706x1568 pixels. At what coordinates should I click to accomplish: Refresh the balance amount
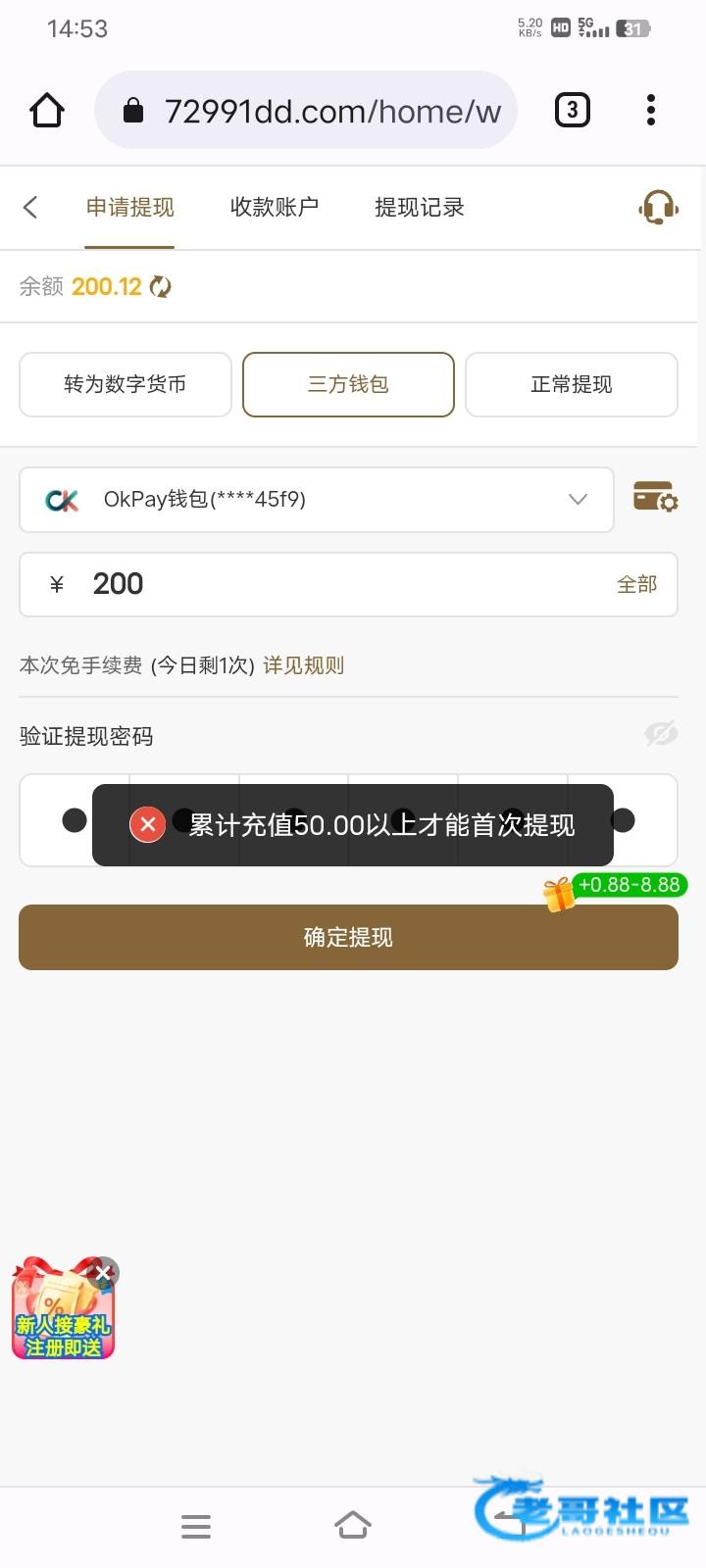[160, 286]
